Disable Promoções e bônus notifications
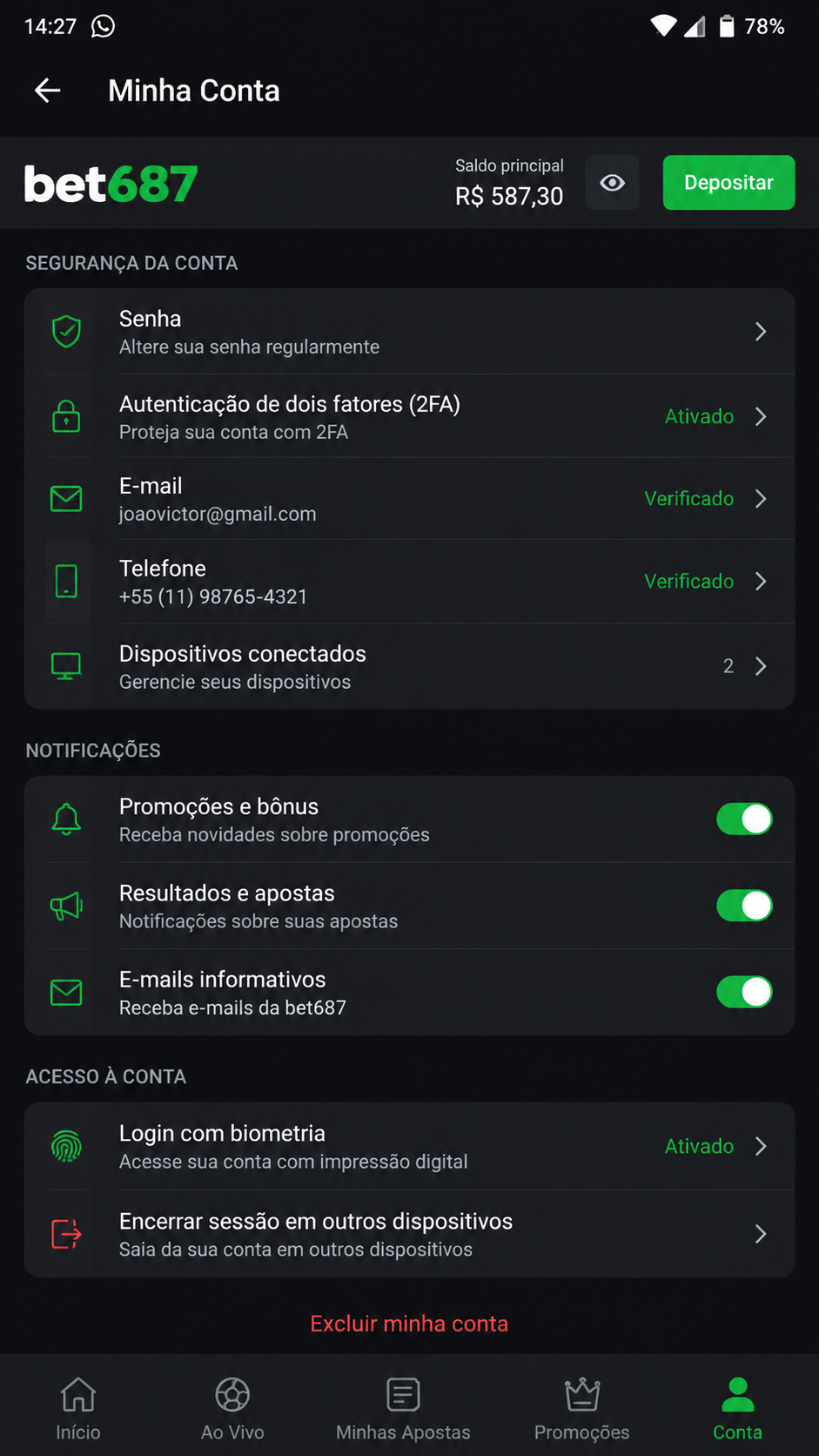 744,819
